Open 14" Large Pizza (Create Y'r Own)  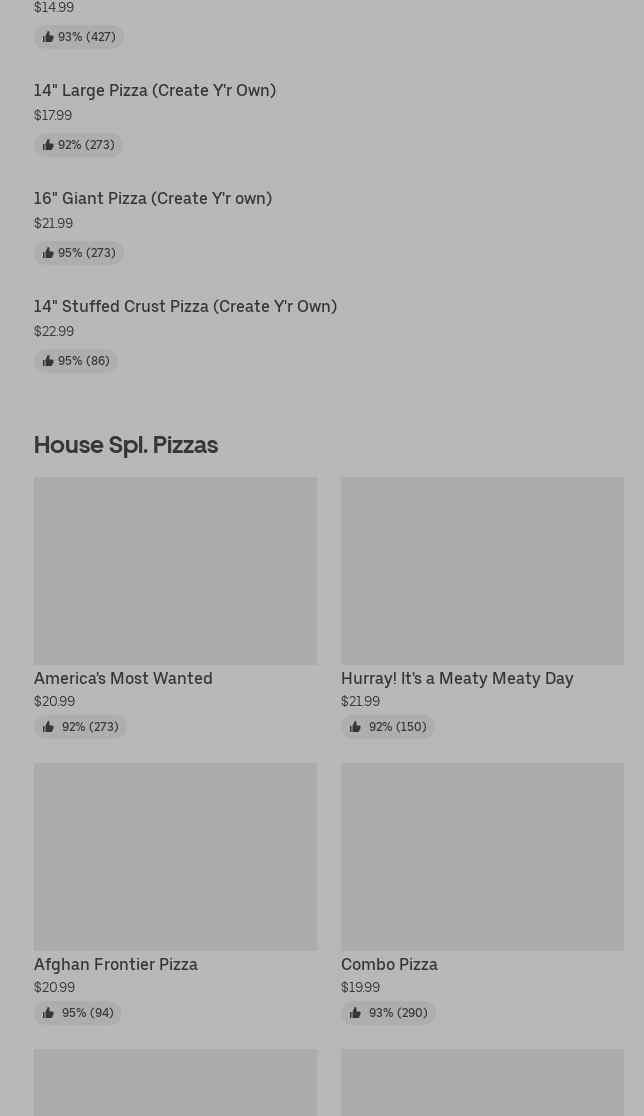(155, 91)
